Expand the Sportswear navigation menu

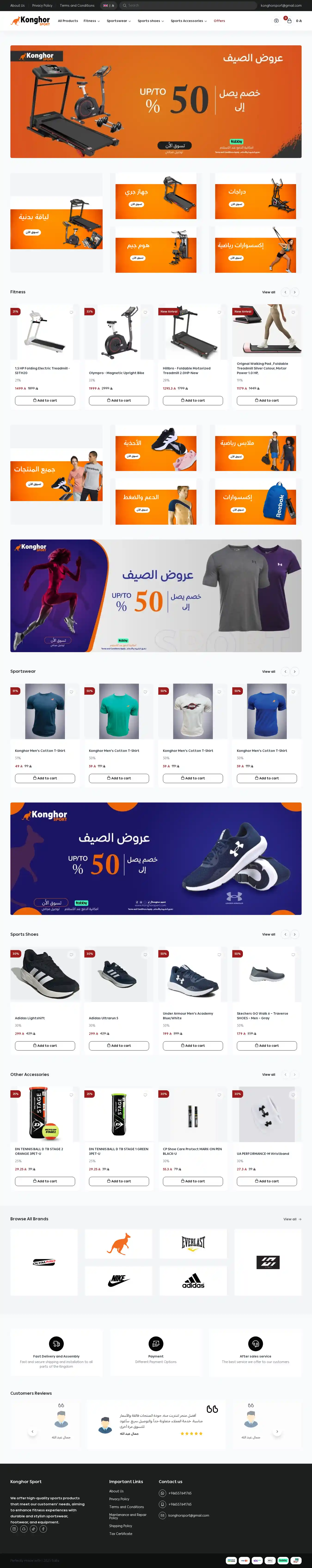(x=119, y=21)
